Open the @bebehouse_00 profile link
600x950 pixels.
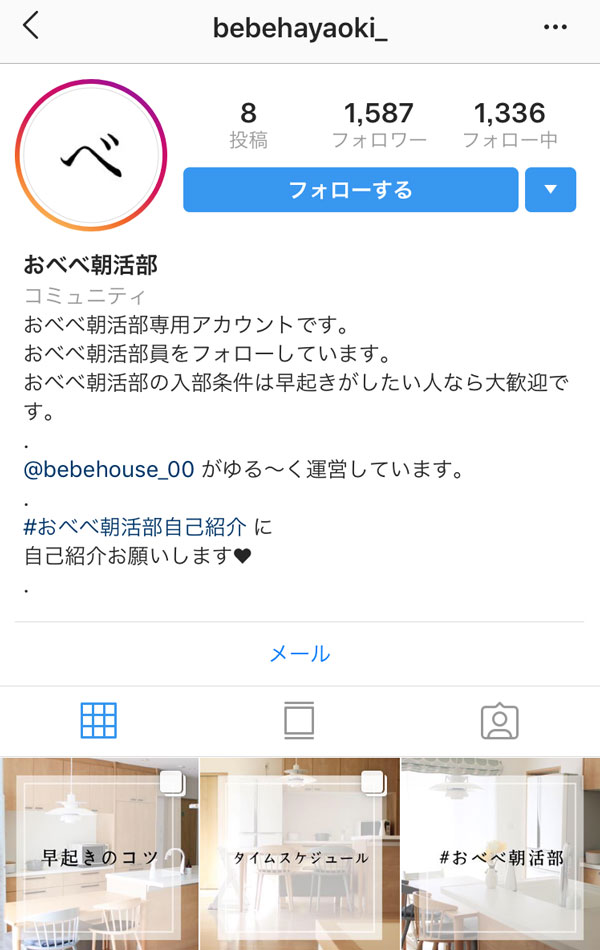pyautogui.click(x=109, y=470)
